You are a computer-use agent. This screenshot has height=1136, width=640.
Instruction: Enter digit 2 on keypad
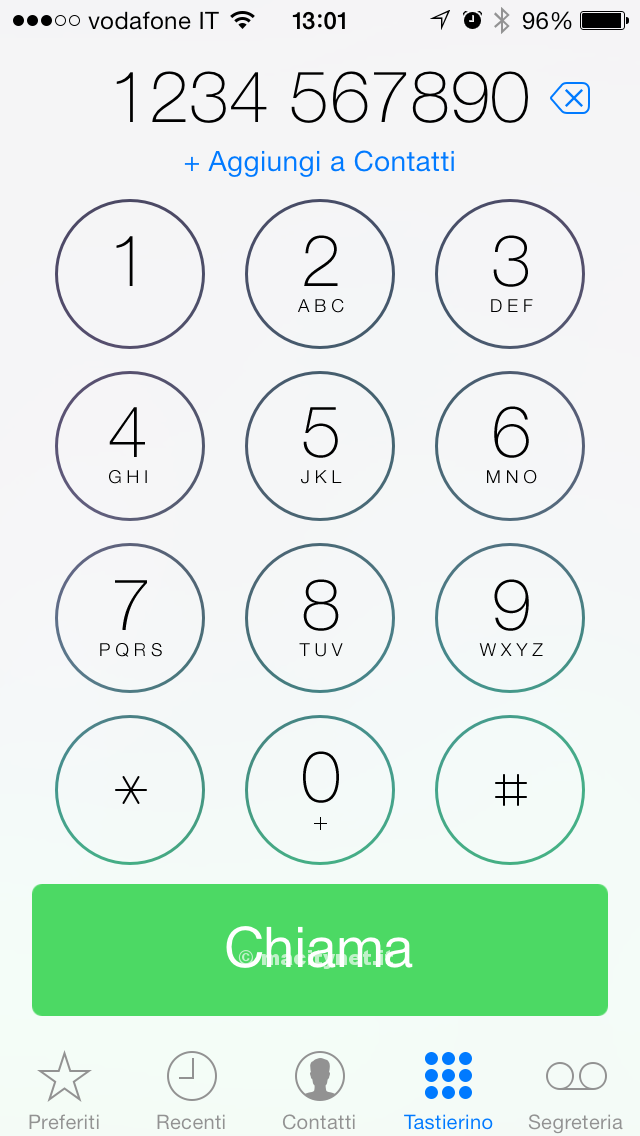pos(320,274)
